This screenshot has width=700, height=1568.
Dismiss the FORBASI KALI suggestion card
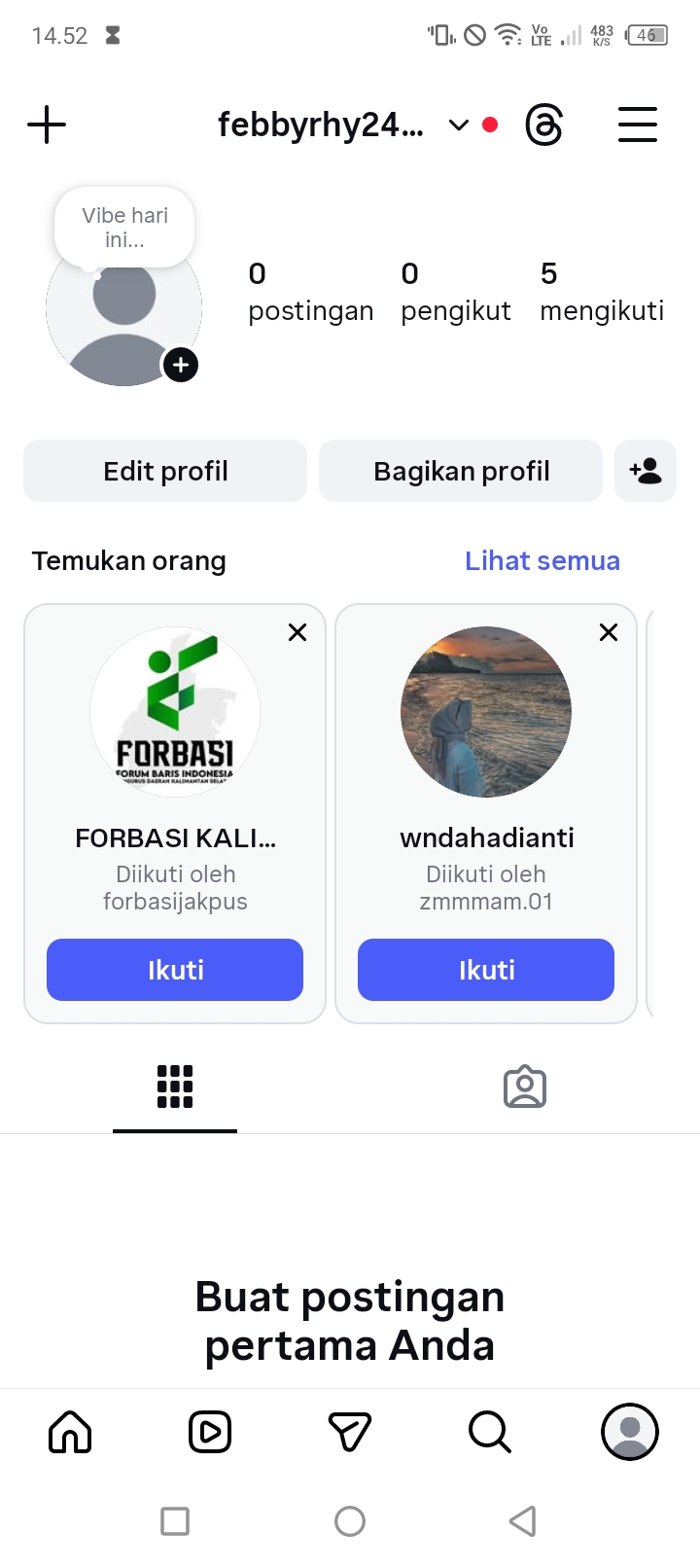297,632
